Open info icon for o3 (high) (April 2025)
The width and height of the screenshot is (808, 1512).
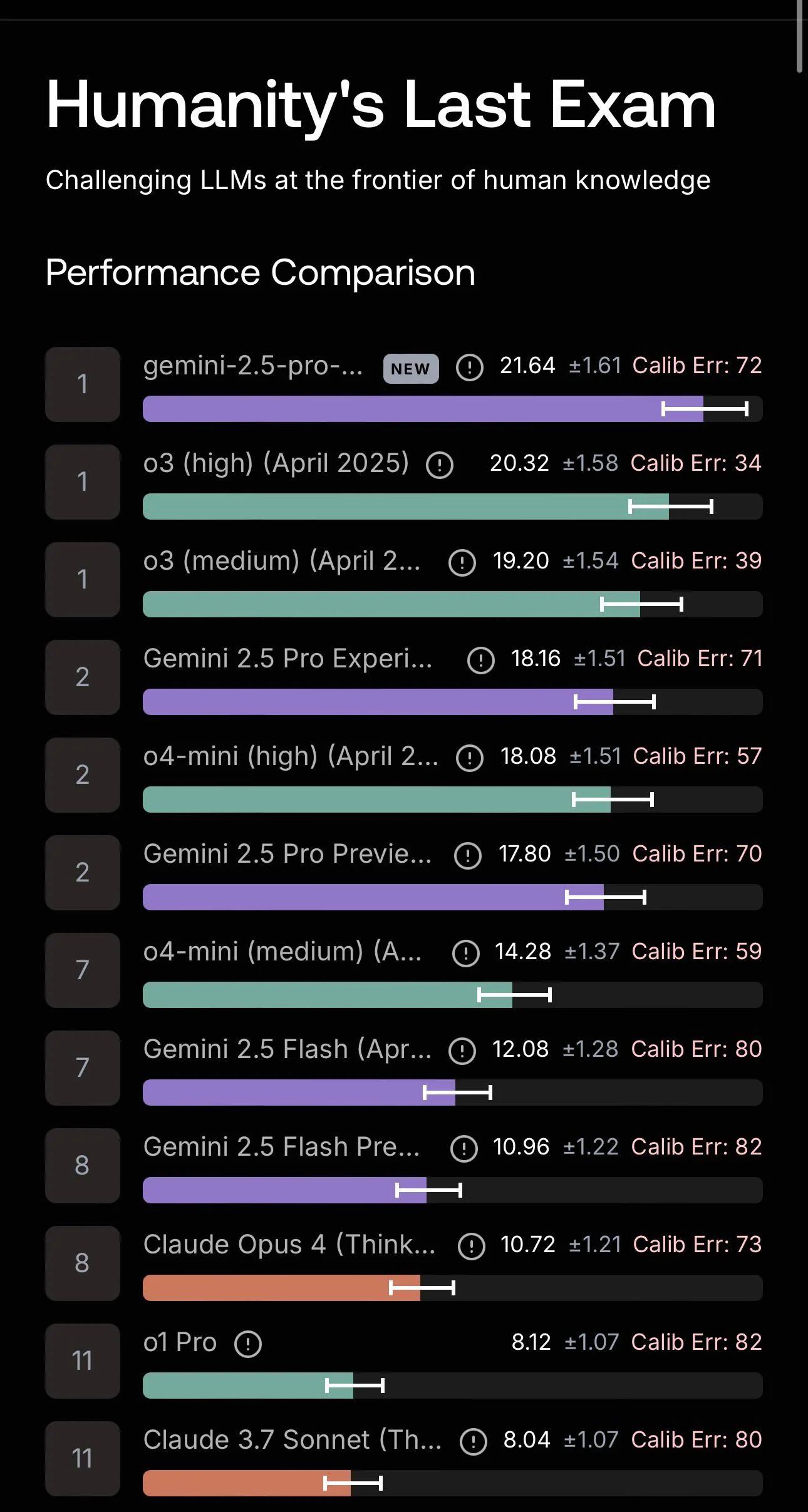coord(440,465)
